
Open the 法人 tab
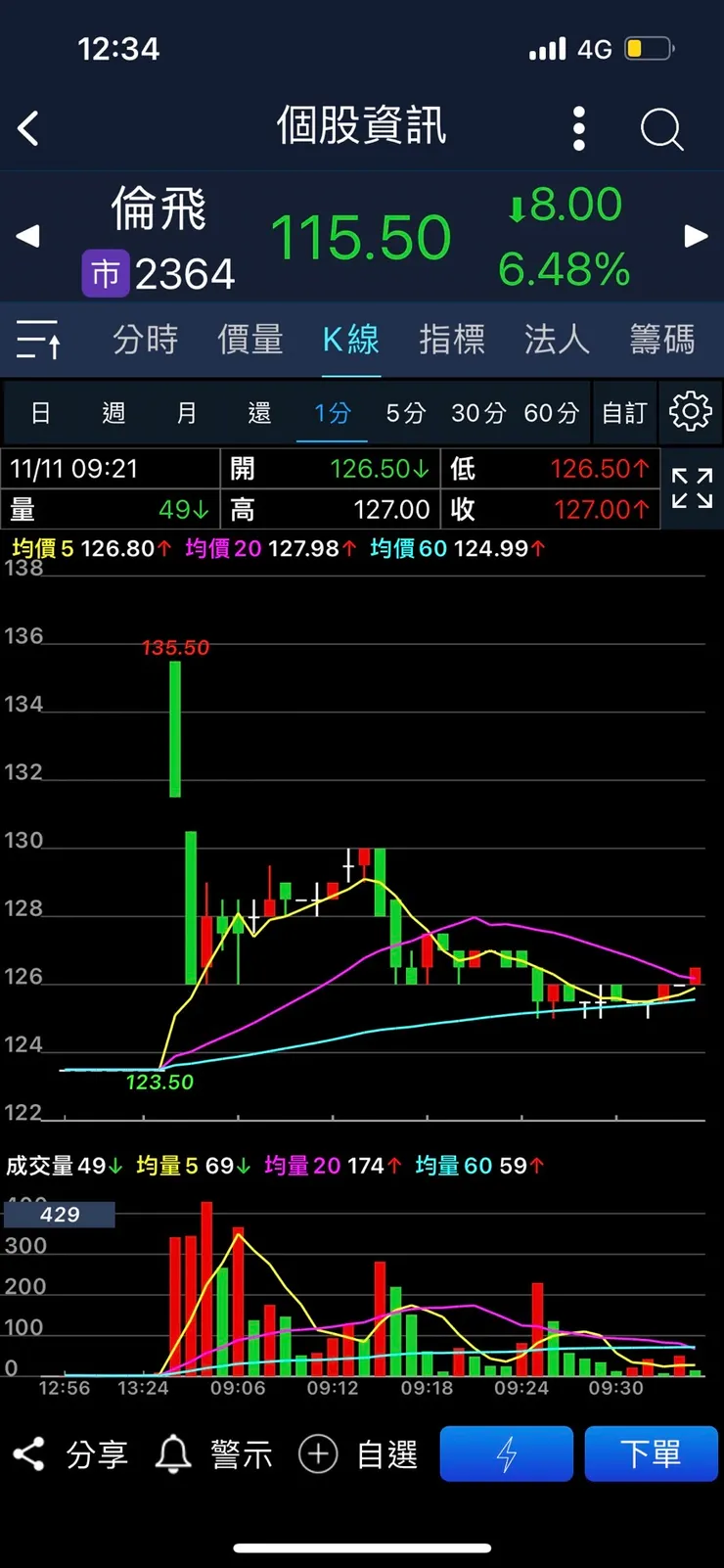(x=557, y=340)
